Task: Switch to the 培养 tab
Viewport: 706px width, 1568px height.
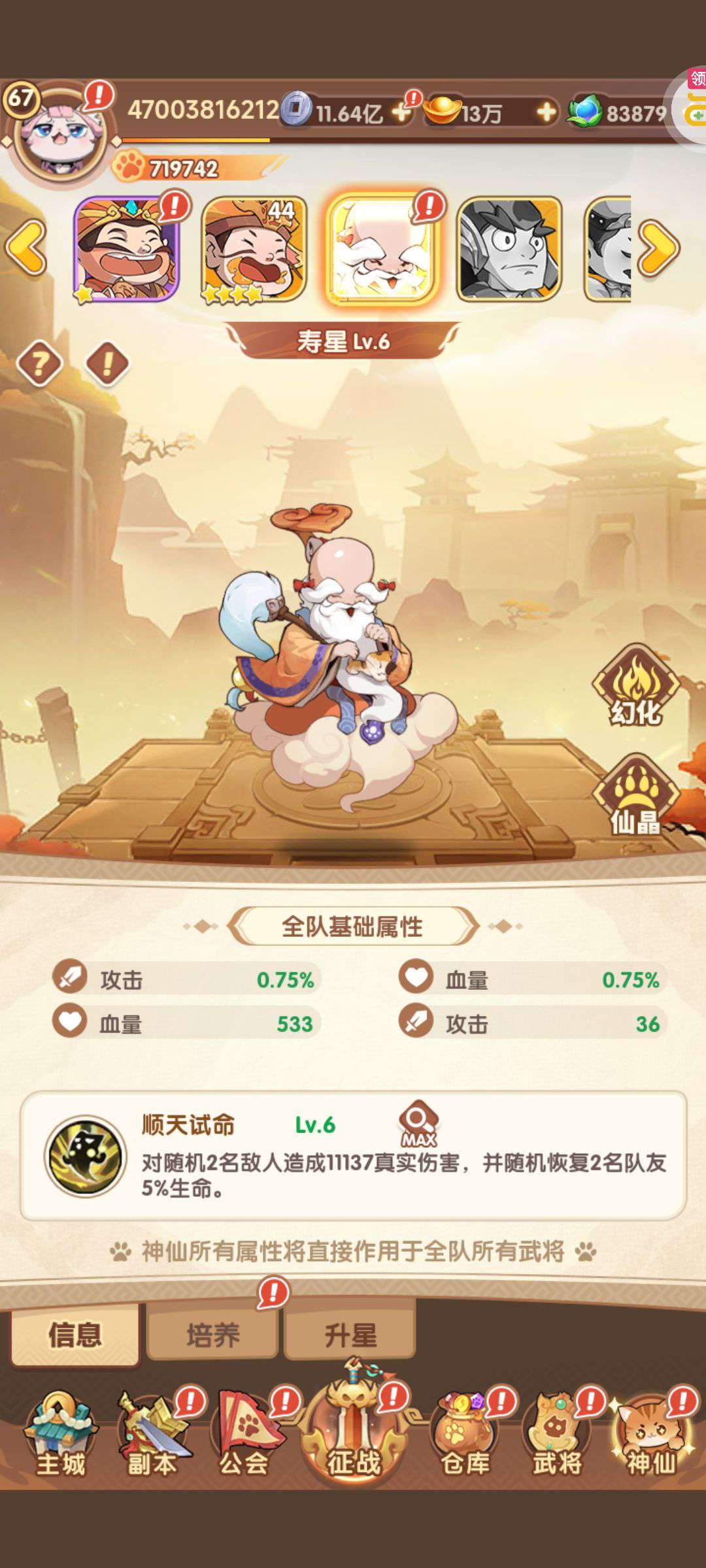Action: pyautogui.click(x=213, y=1334)
